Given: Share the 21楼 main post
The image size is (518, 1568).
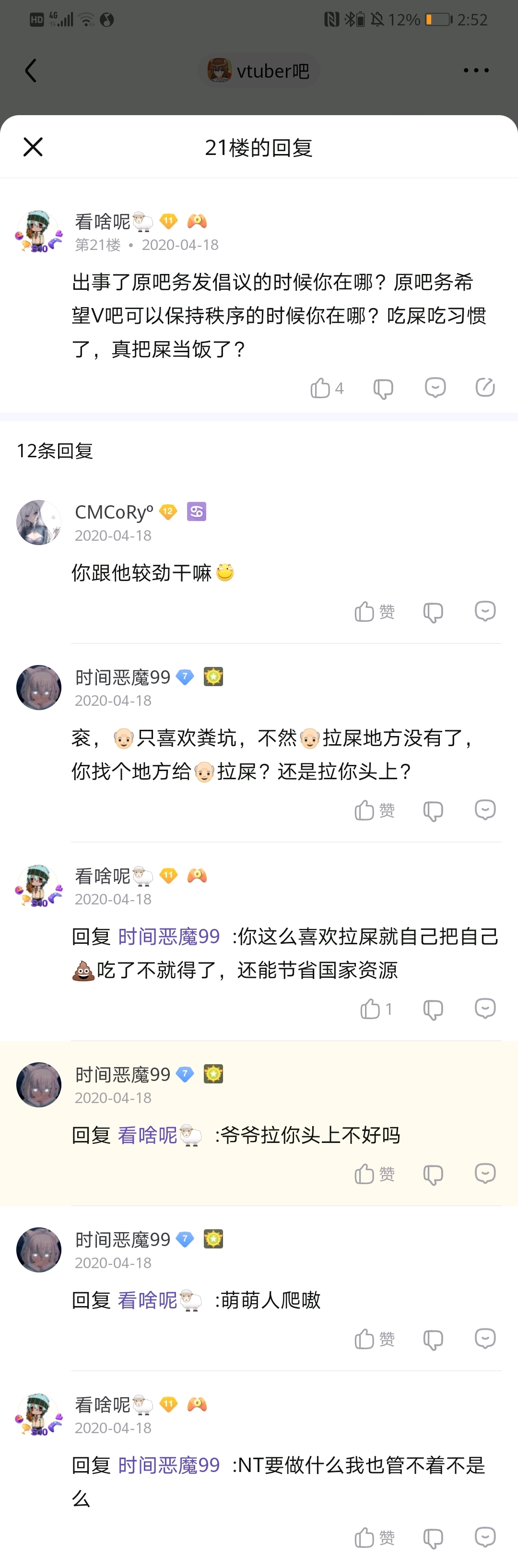Looking at the screenshot, I should tap(485, 387).
